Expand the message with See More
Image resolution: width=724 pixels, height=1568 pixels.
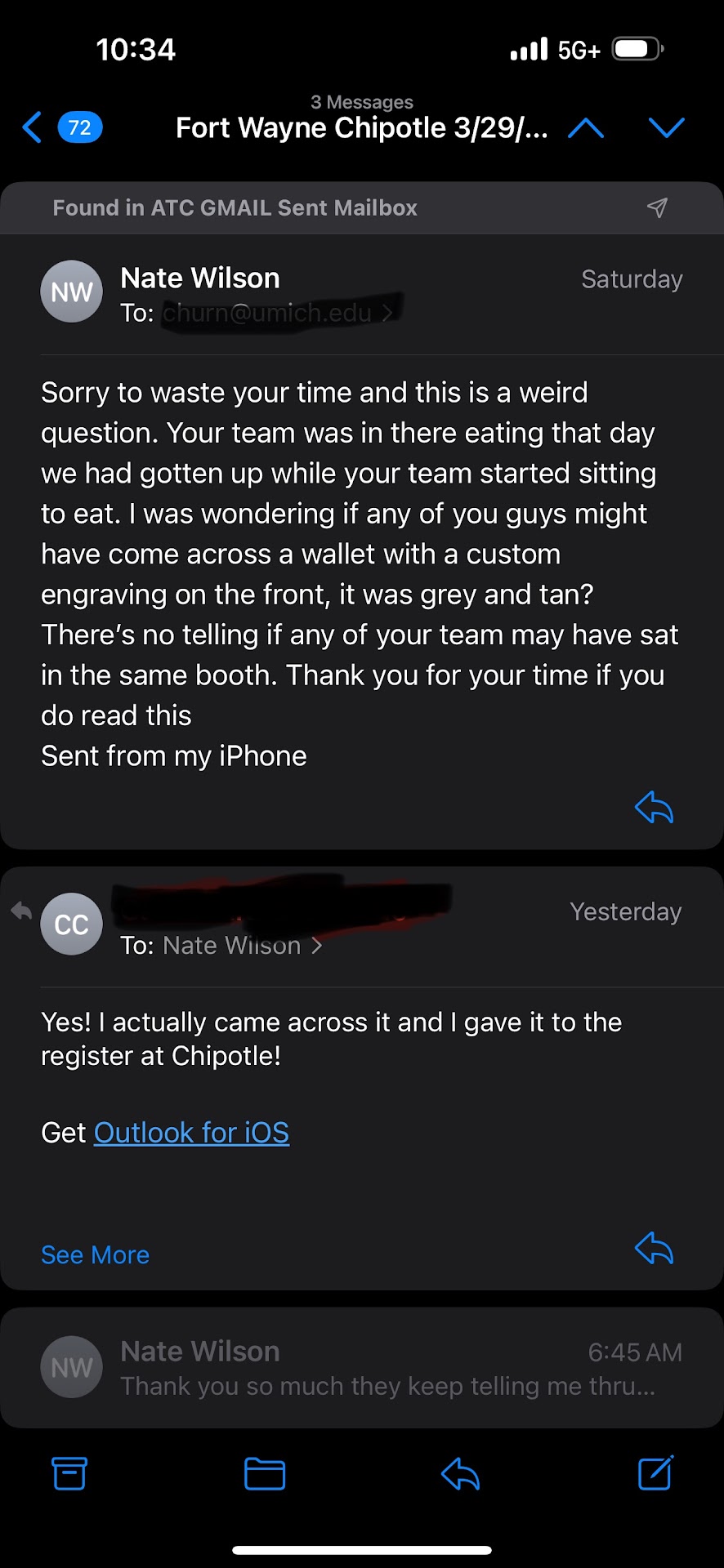click(x=96, y=1254)
